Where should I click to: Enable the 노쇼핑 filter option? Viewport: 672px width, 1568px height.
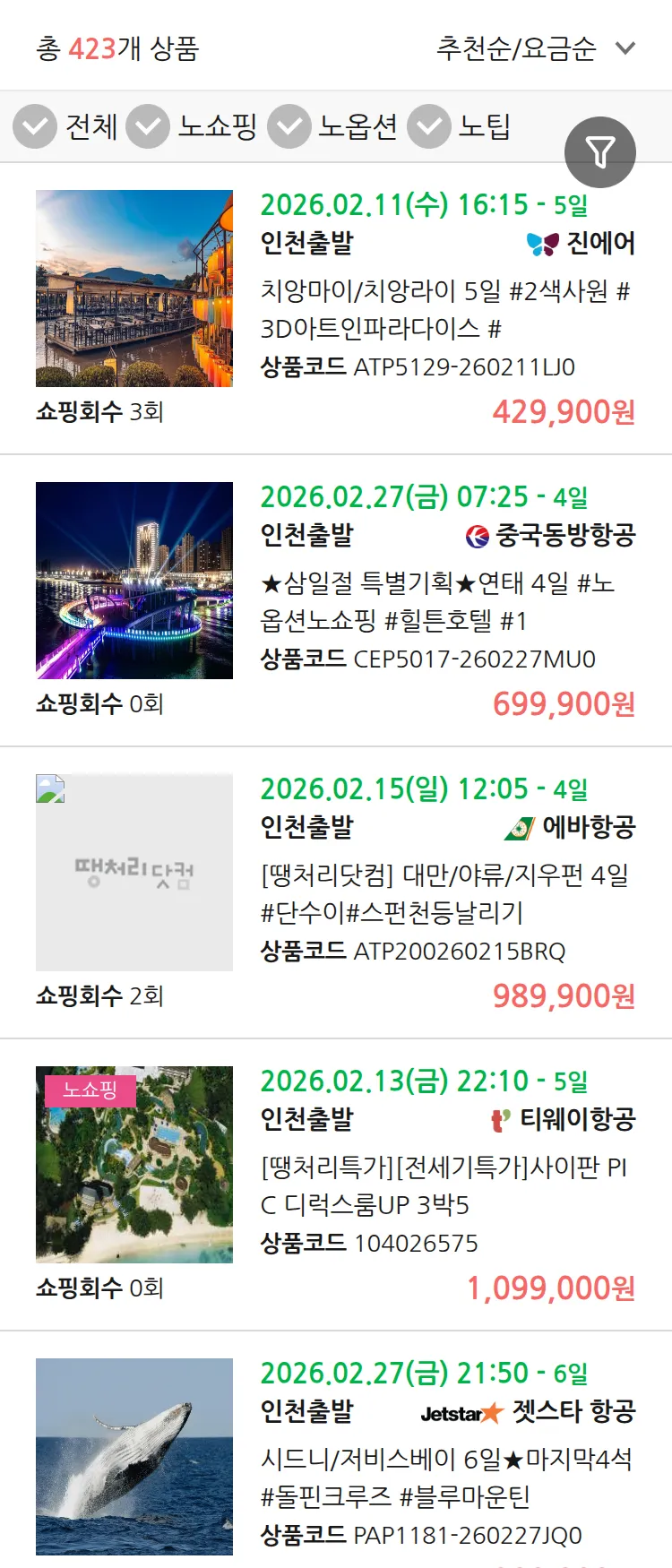point(148,128)
